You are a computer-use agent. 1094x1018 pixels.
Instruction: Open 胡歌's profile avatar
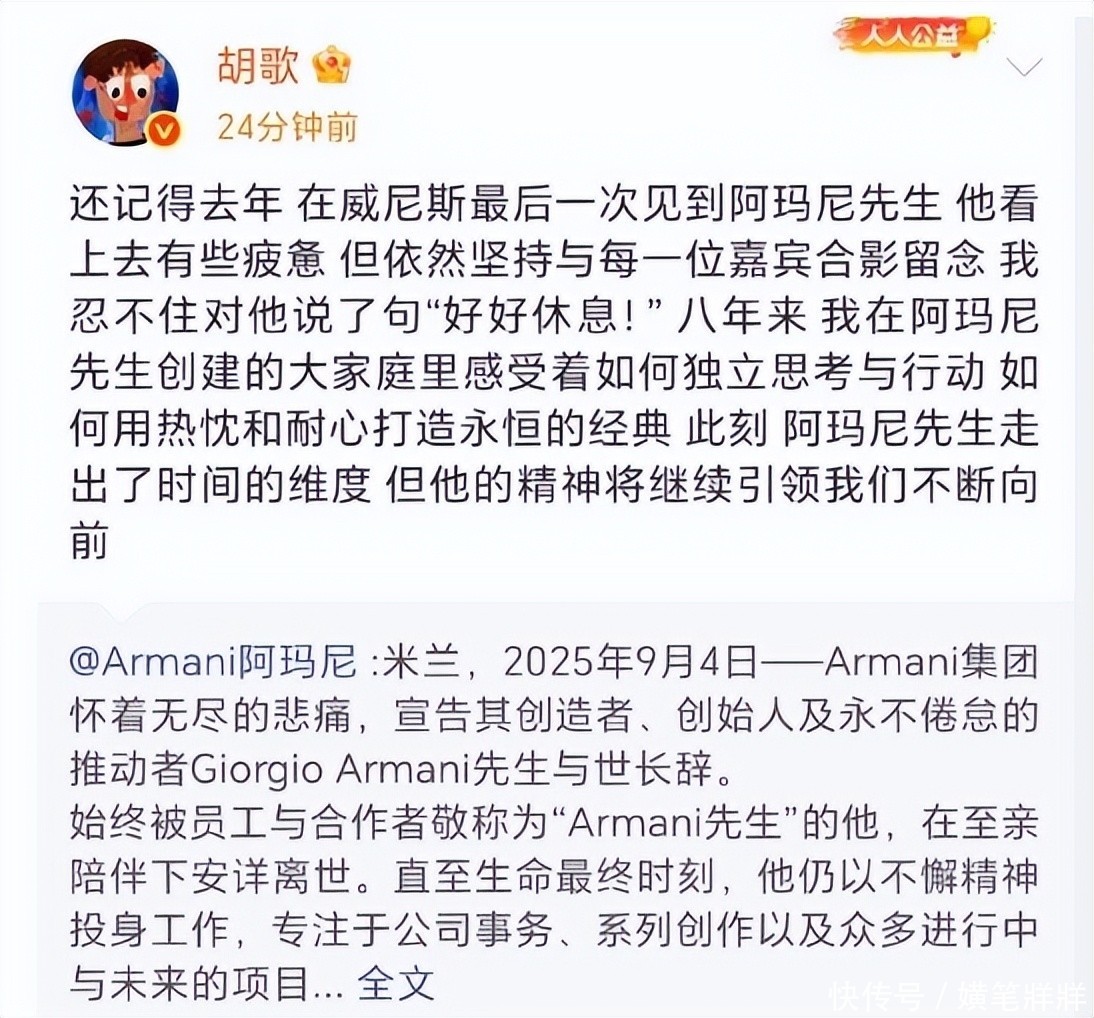pyautogui.click(x=126, y=94)
